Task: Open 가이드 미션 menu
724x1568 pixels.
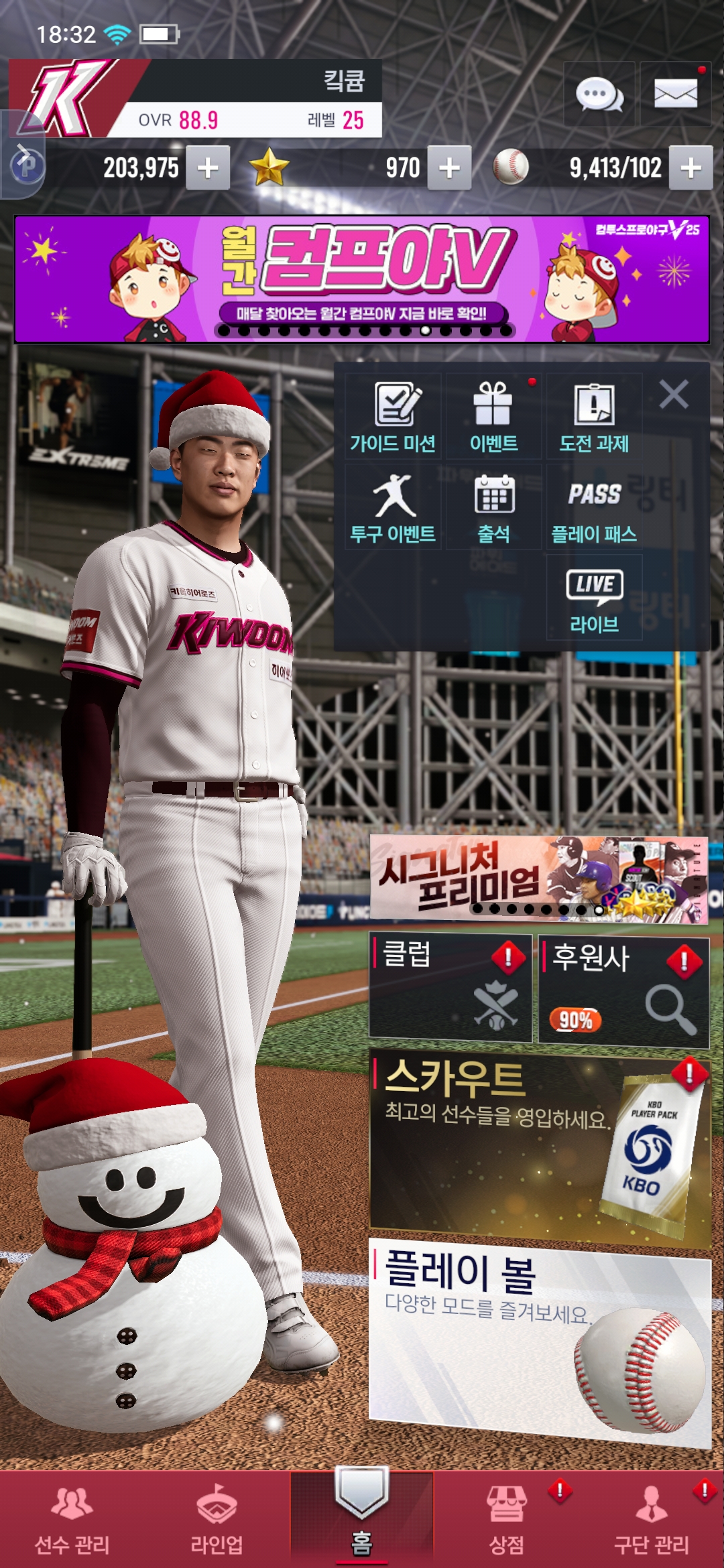Action: click(393, 417)
